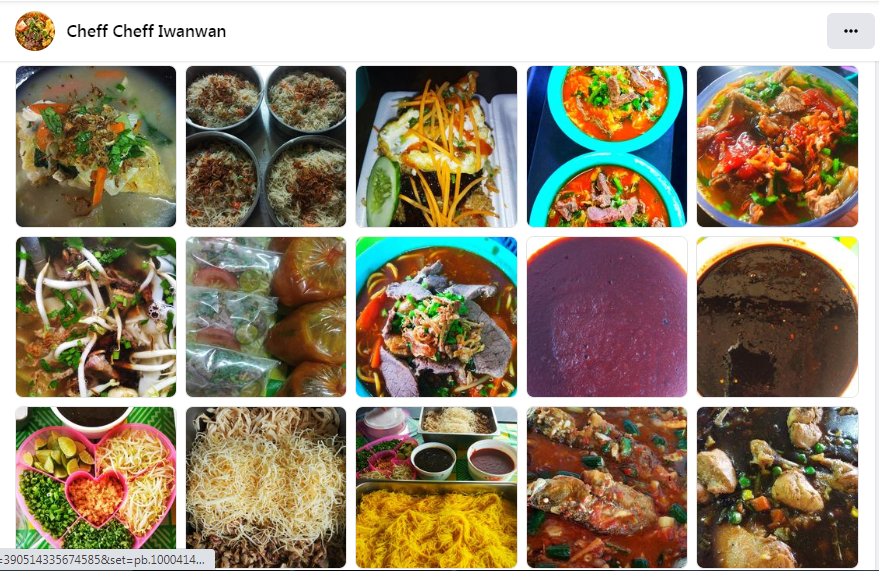The width and height of the screenshot is (879, 571).
Task: View the plastic-bagged food packs photo
Action: pyautogui.click(x=266, y=317)
